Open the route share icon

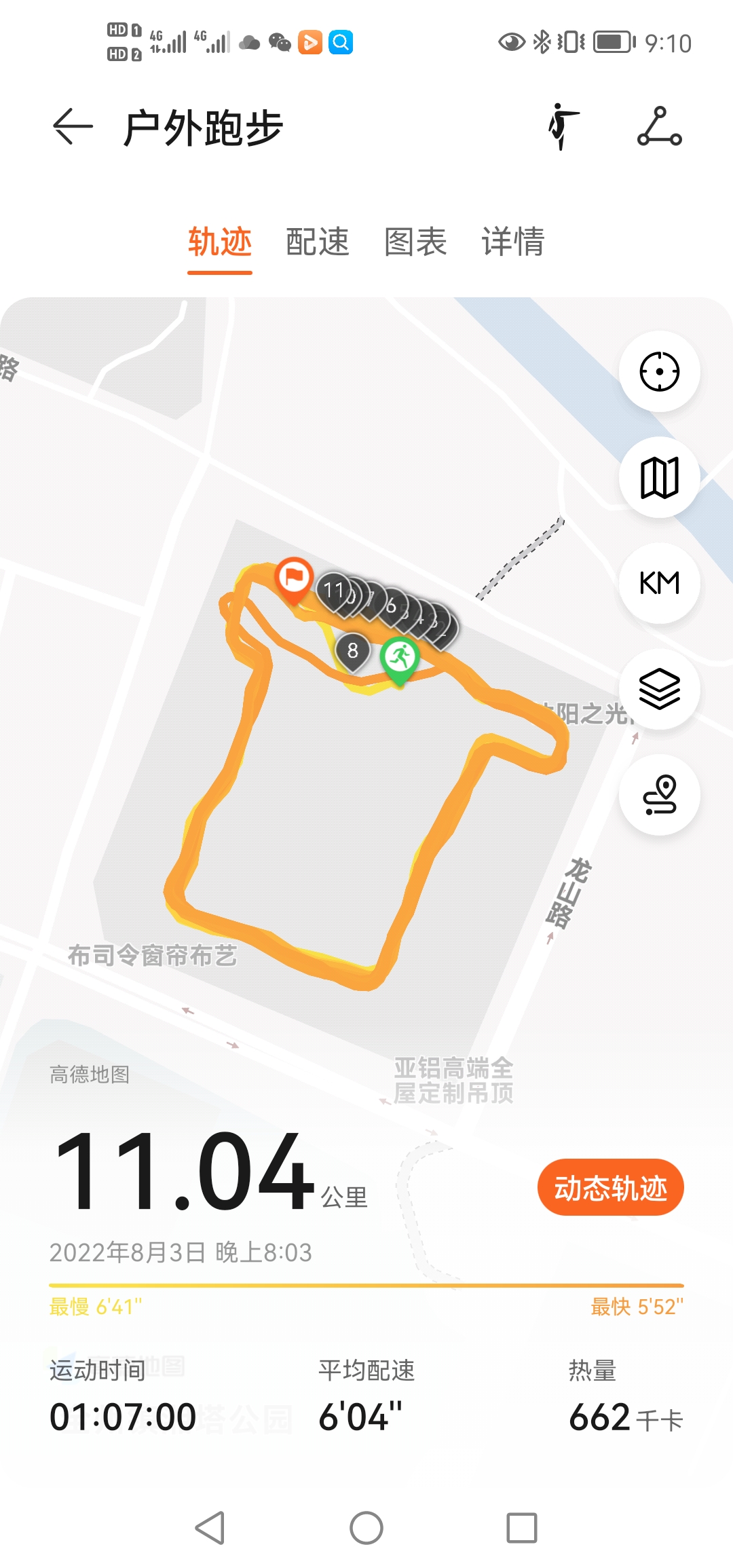tap(659, 127)
